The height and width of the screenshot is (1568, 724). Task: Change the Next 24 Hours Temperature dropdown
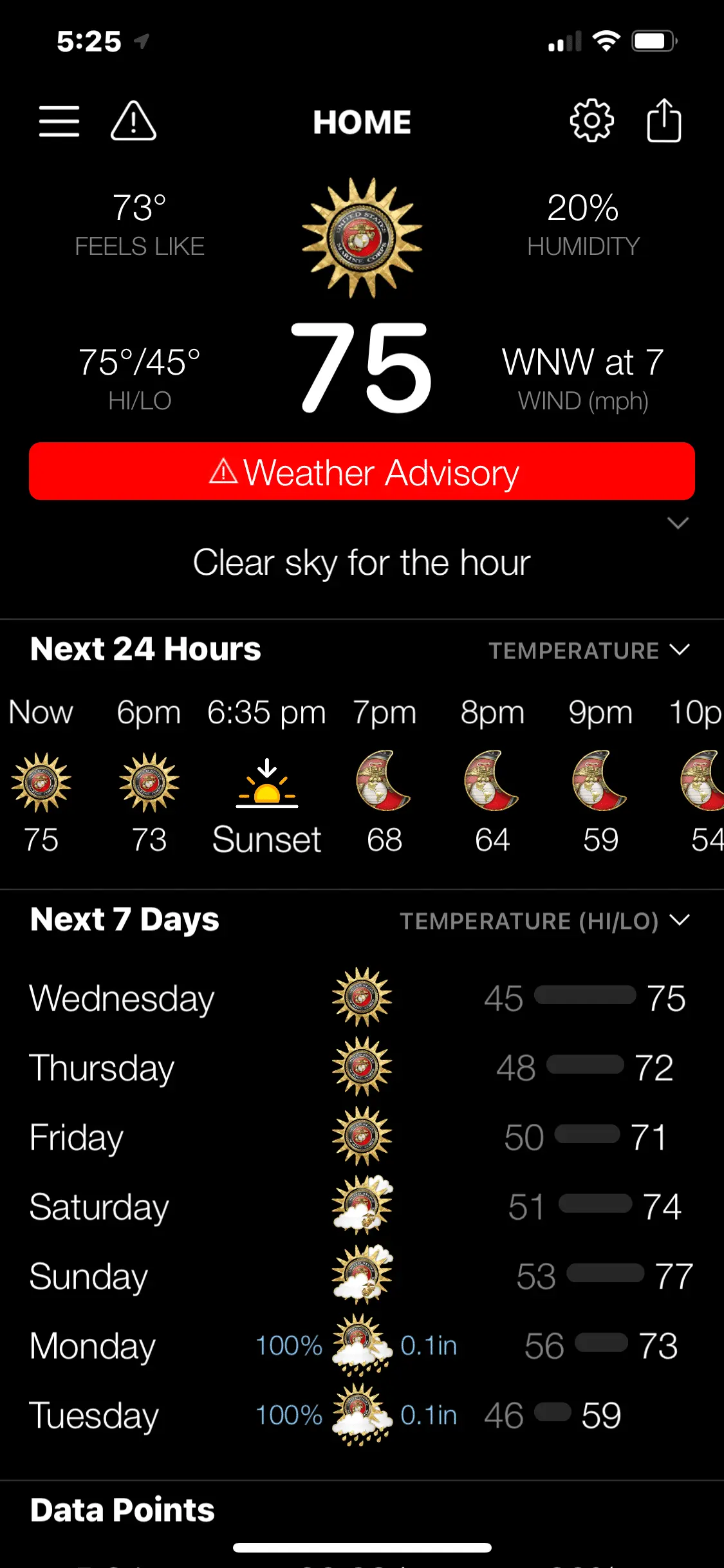[x=589, y=650]
